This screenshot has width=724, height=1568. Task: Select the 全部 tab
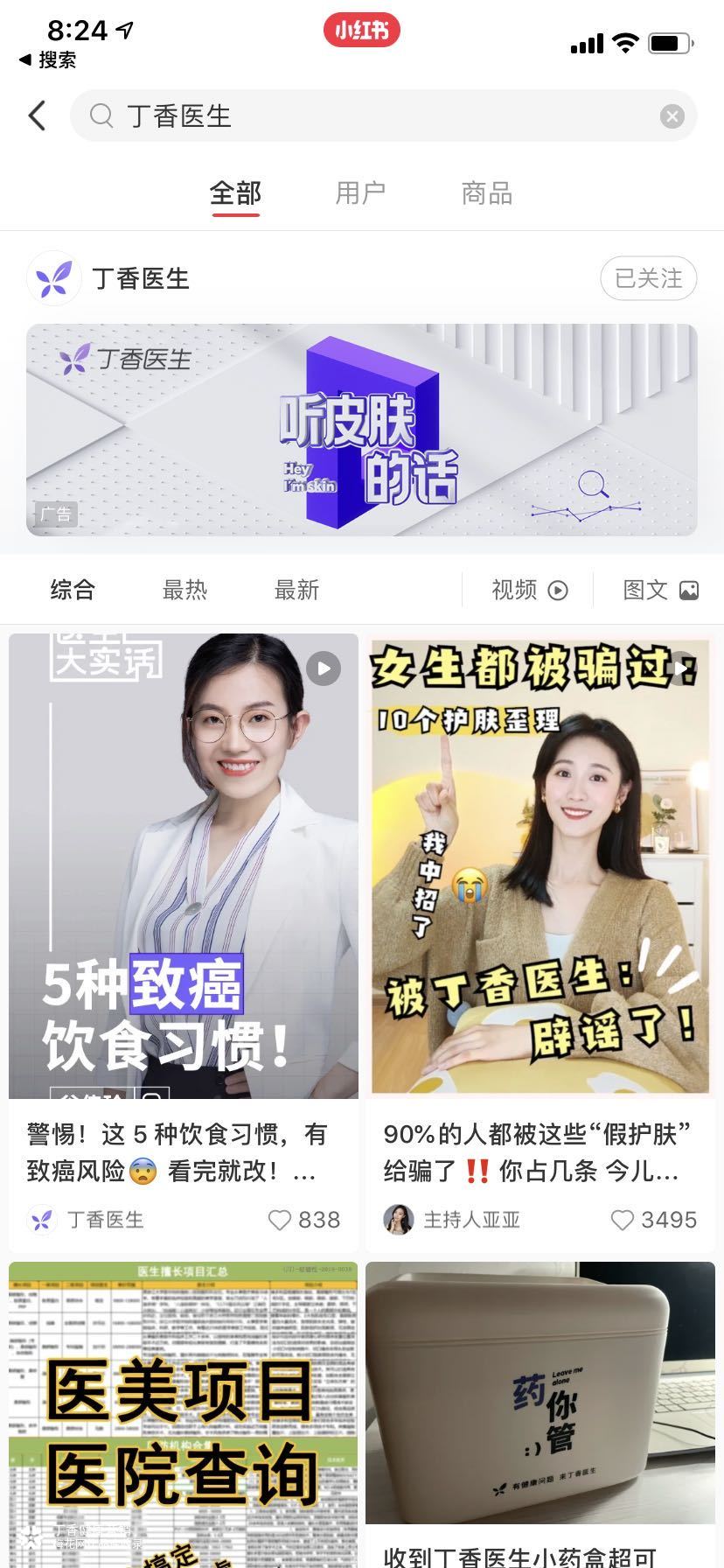coord(235,192)
